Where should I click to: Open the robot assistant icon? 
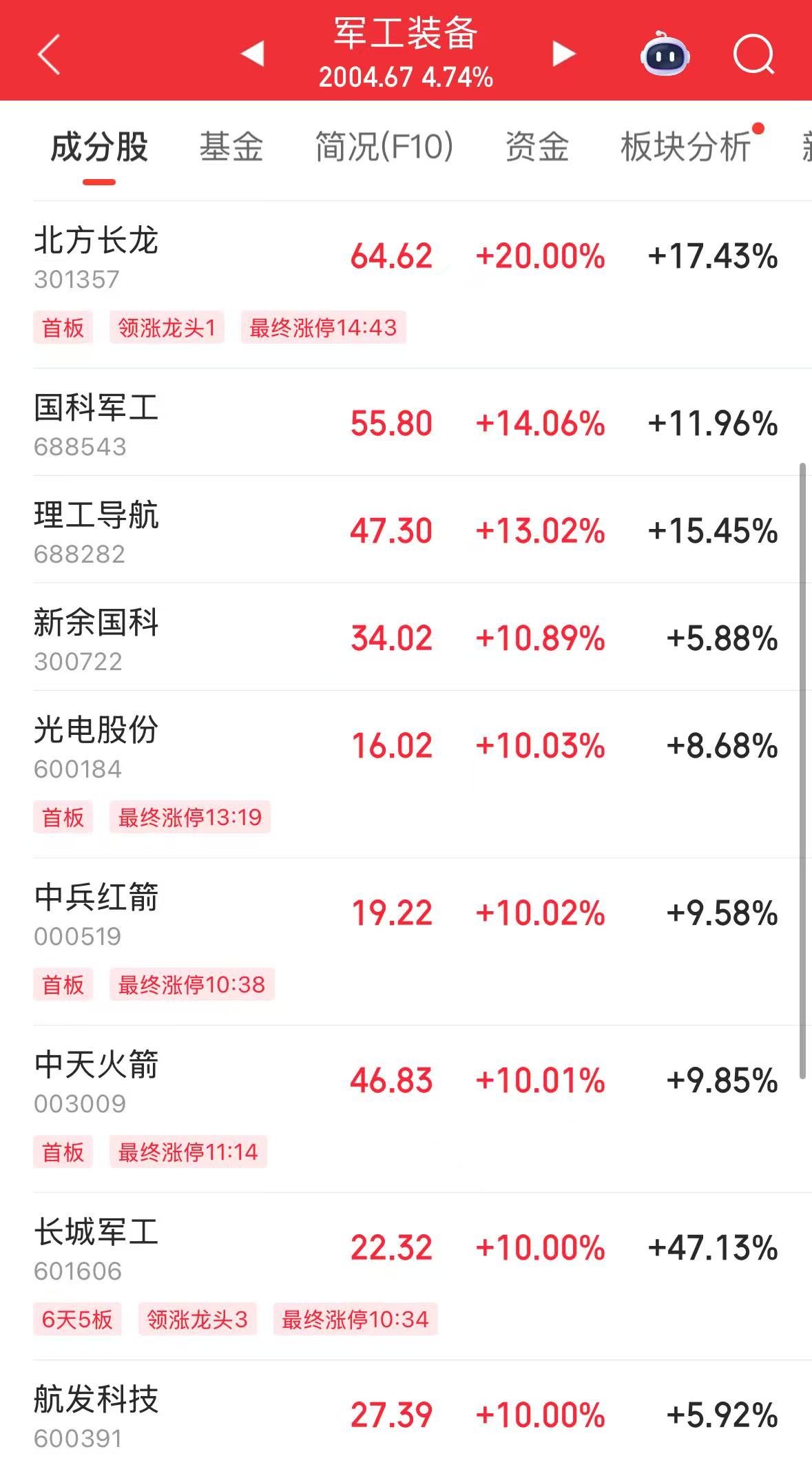tap(665, 54)
